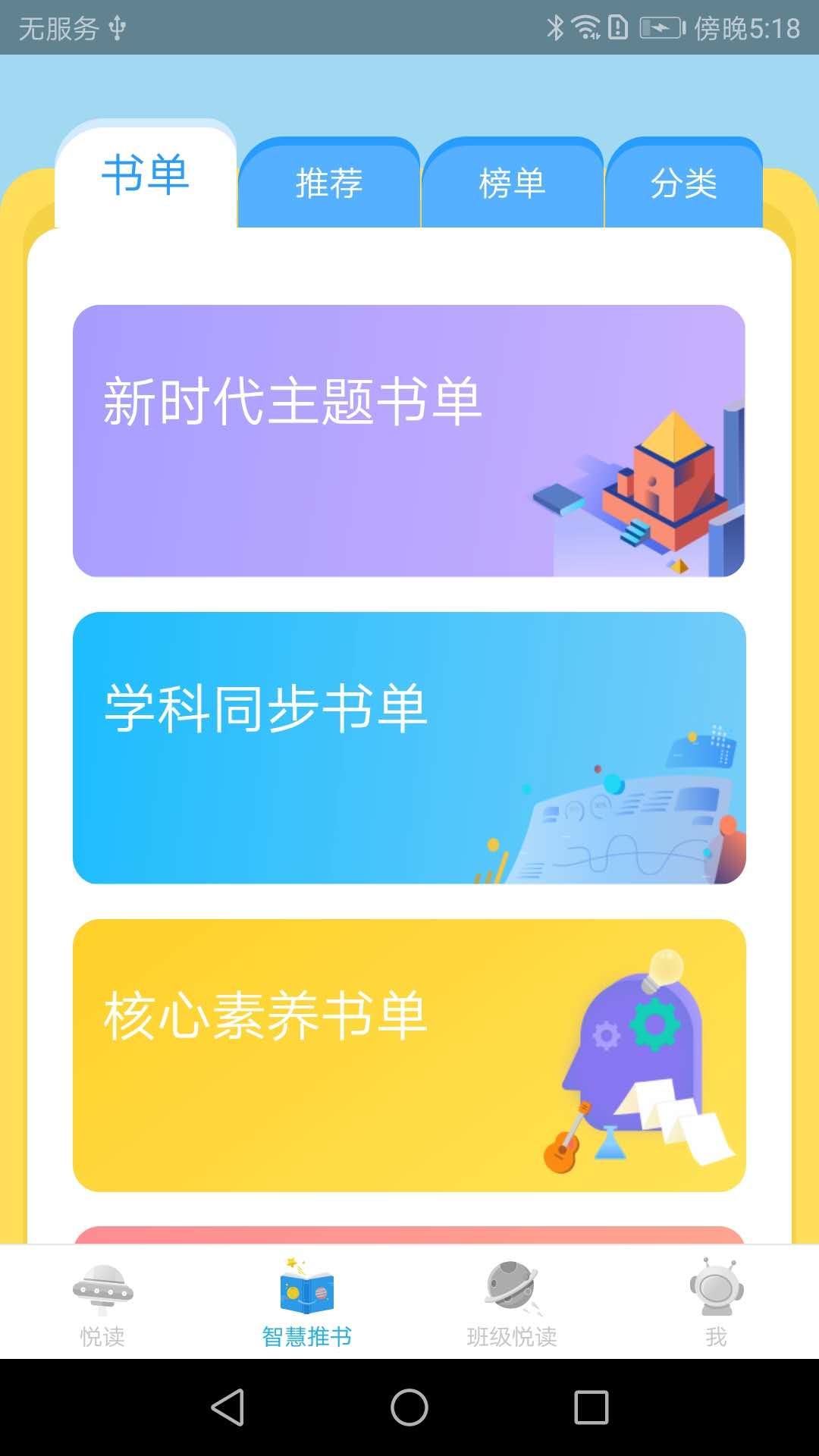Open the 学科同步书单 card

pos(409,747)
